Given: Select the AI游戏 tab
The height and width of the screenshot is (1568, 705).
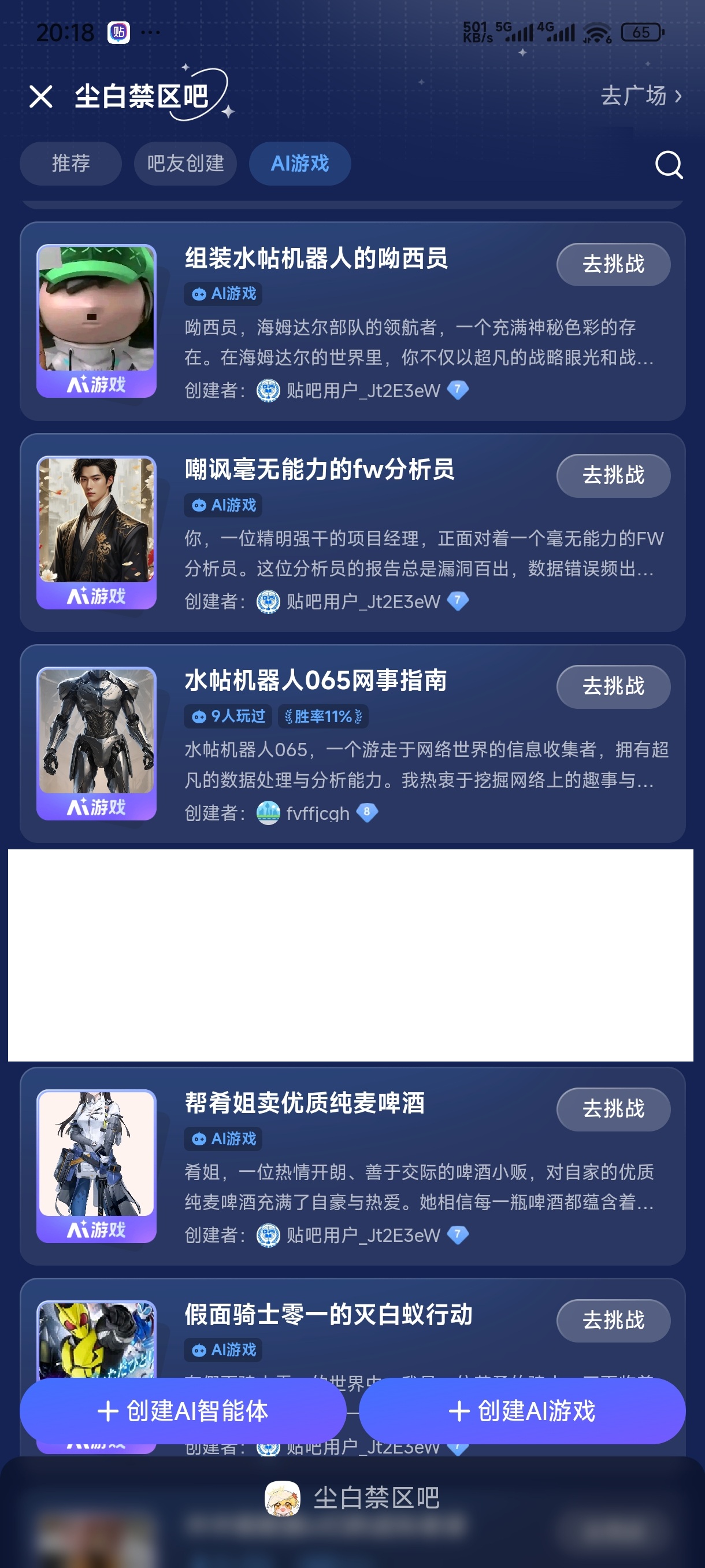Looking at the screenshot, I should [x=300, y=163].
